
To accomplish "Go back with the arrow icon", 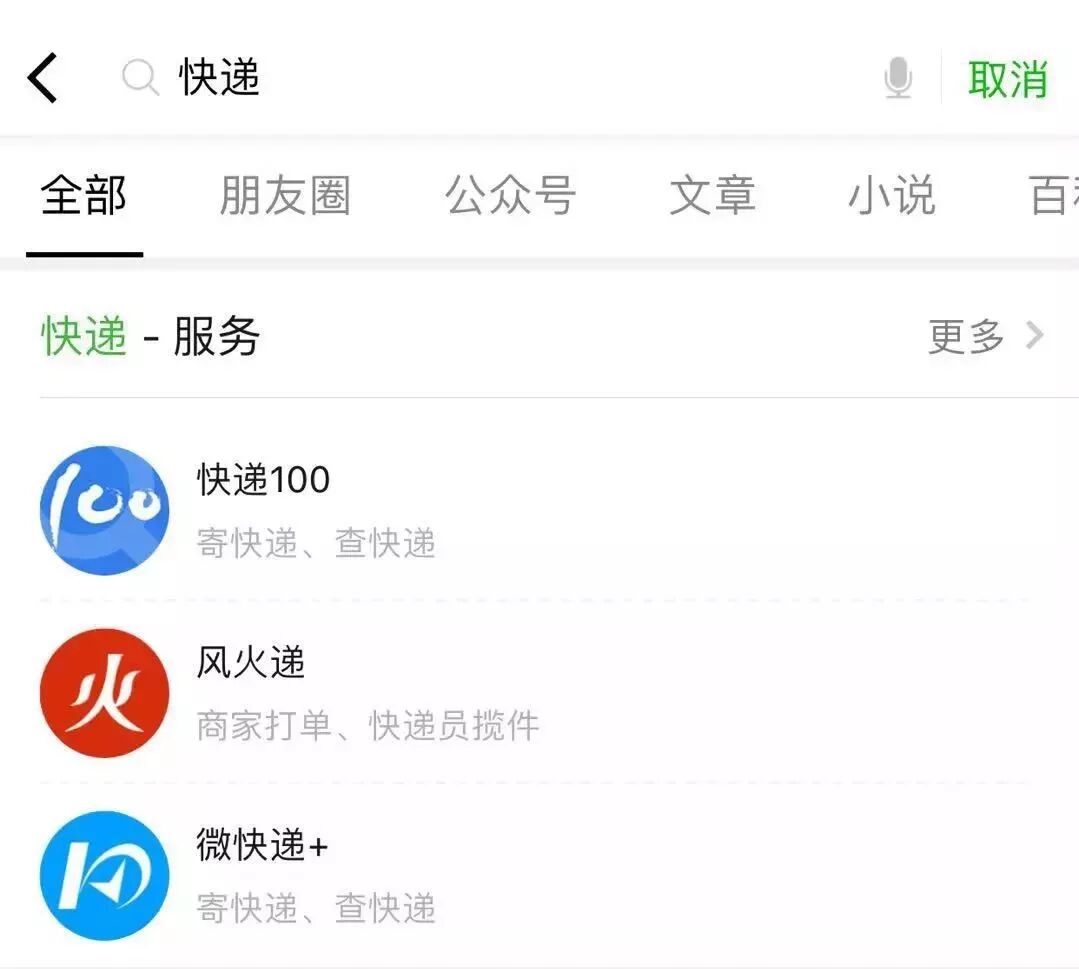I will click(43, 79).
